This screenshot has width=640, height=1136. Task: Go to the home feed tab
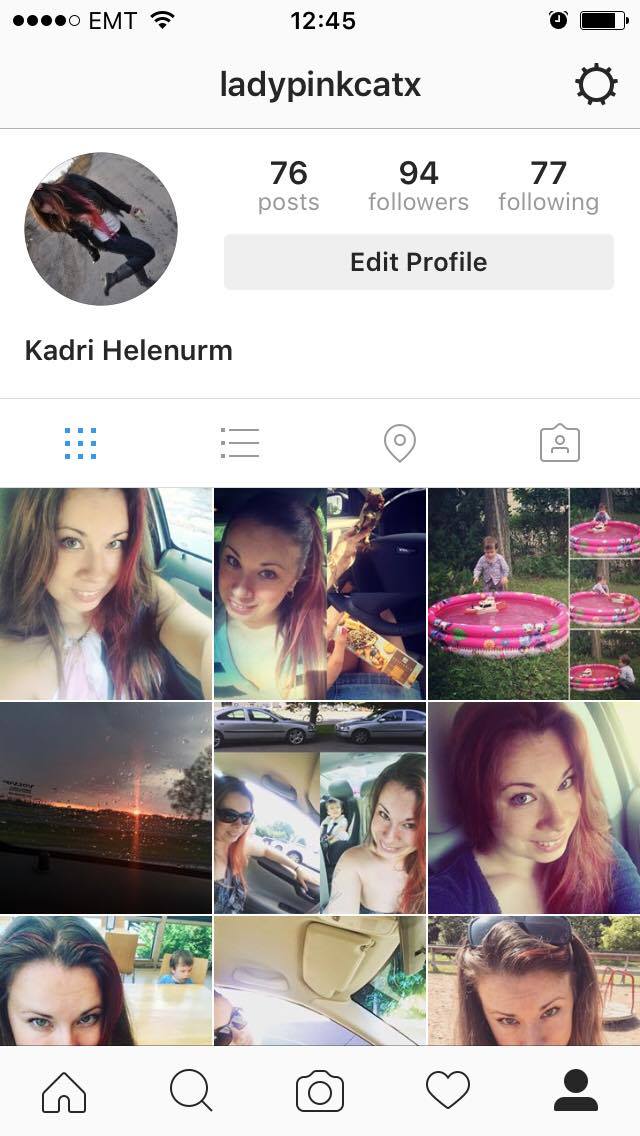click(x=64, y=1092)
